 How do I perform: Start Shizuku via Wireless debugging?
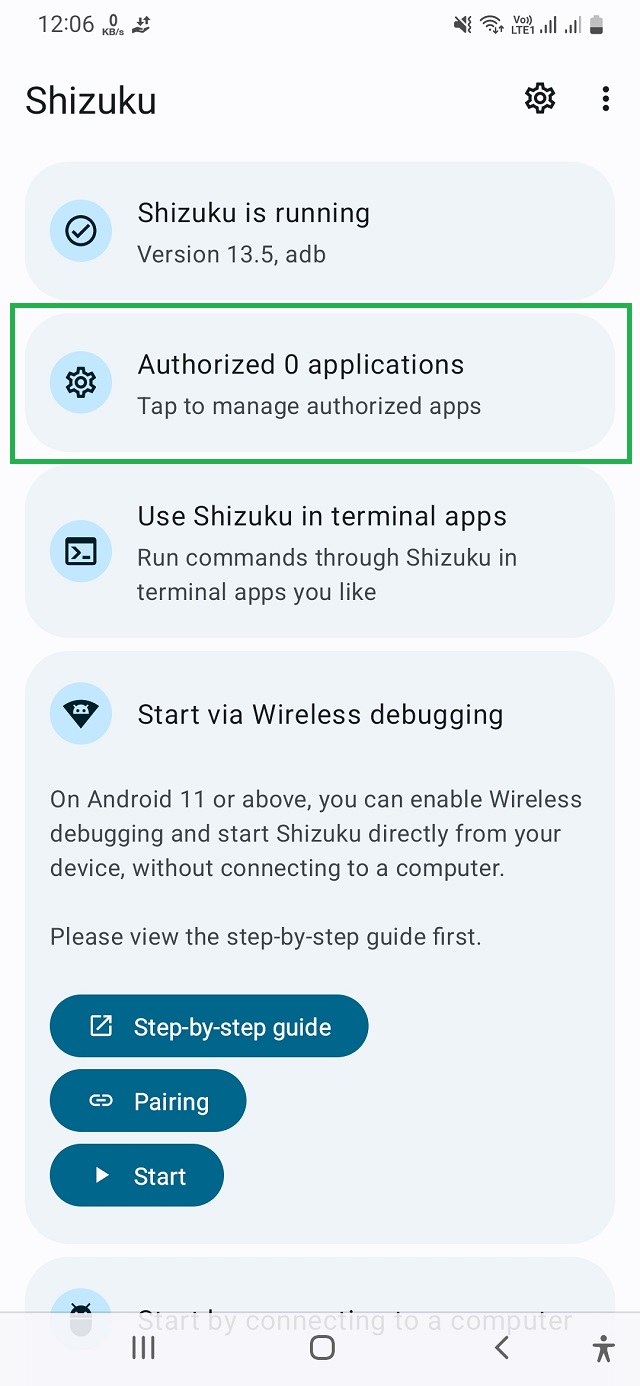tap(137, 1176)
